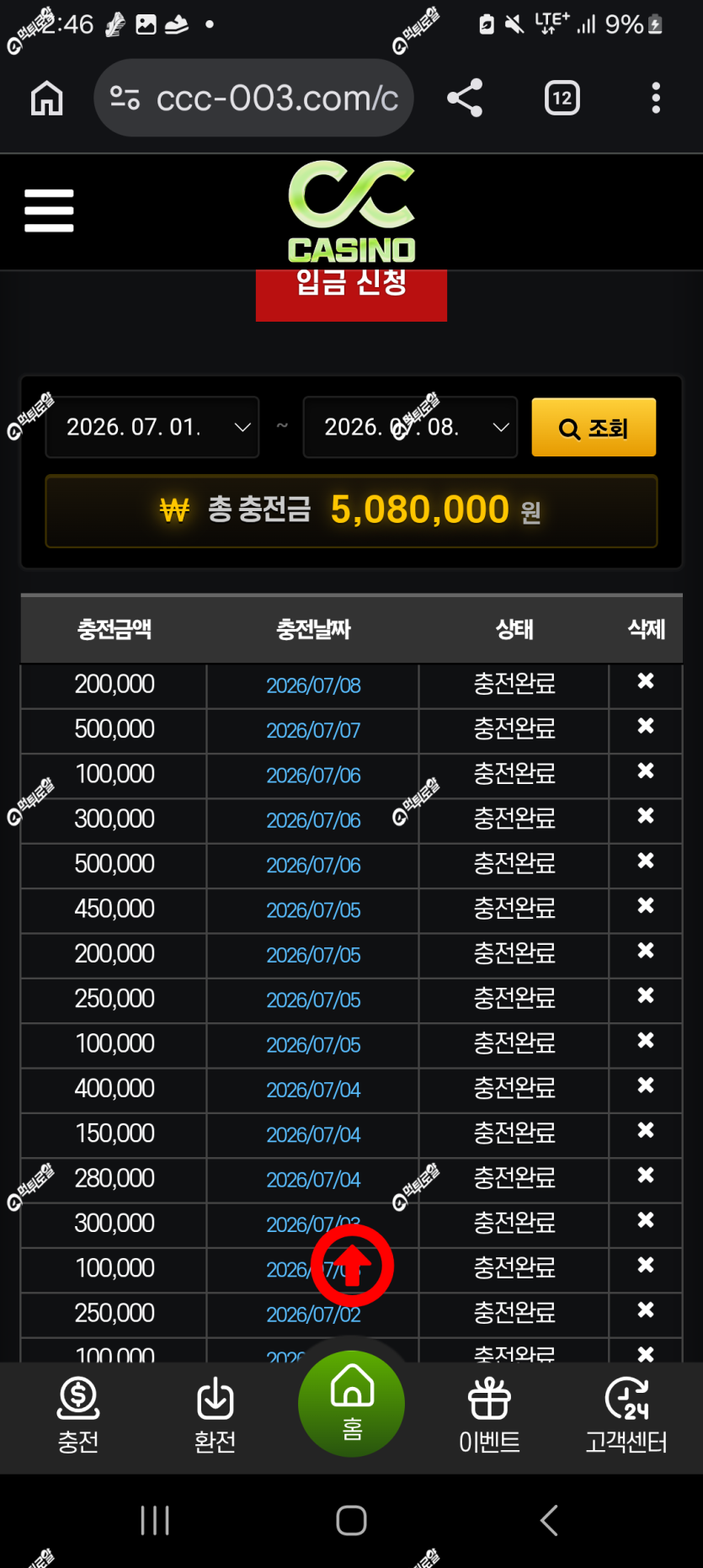The height and width of the screenshot is (1568, 703).
Task: Delete the 450,000 entry dated 2026/07/05
Action: click(x=646, y=905)
